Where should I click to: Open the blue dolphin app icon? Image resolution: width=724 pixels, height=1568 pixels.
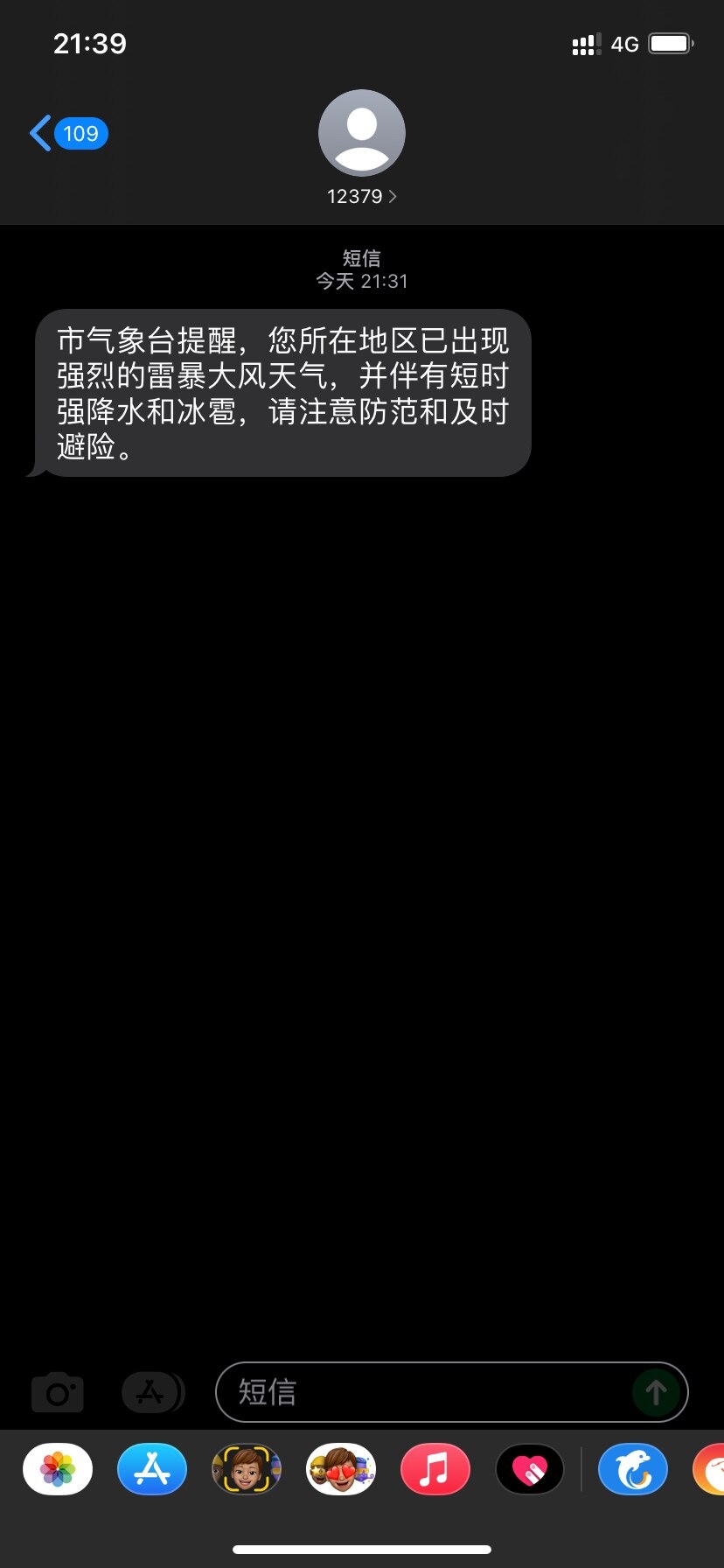[633, 1469]
